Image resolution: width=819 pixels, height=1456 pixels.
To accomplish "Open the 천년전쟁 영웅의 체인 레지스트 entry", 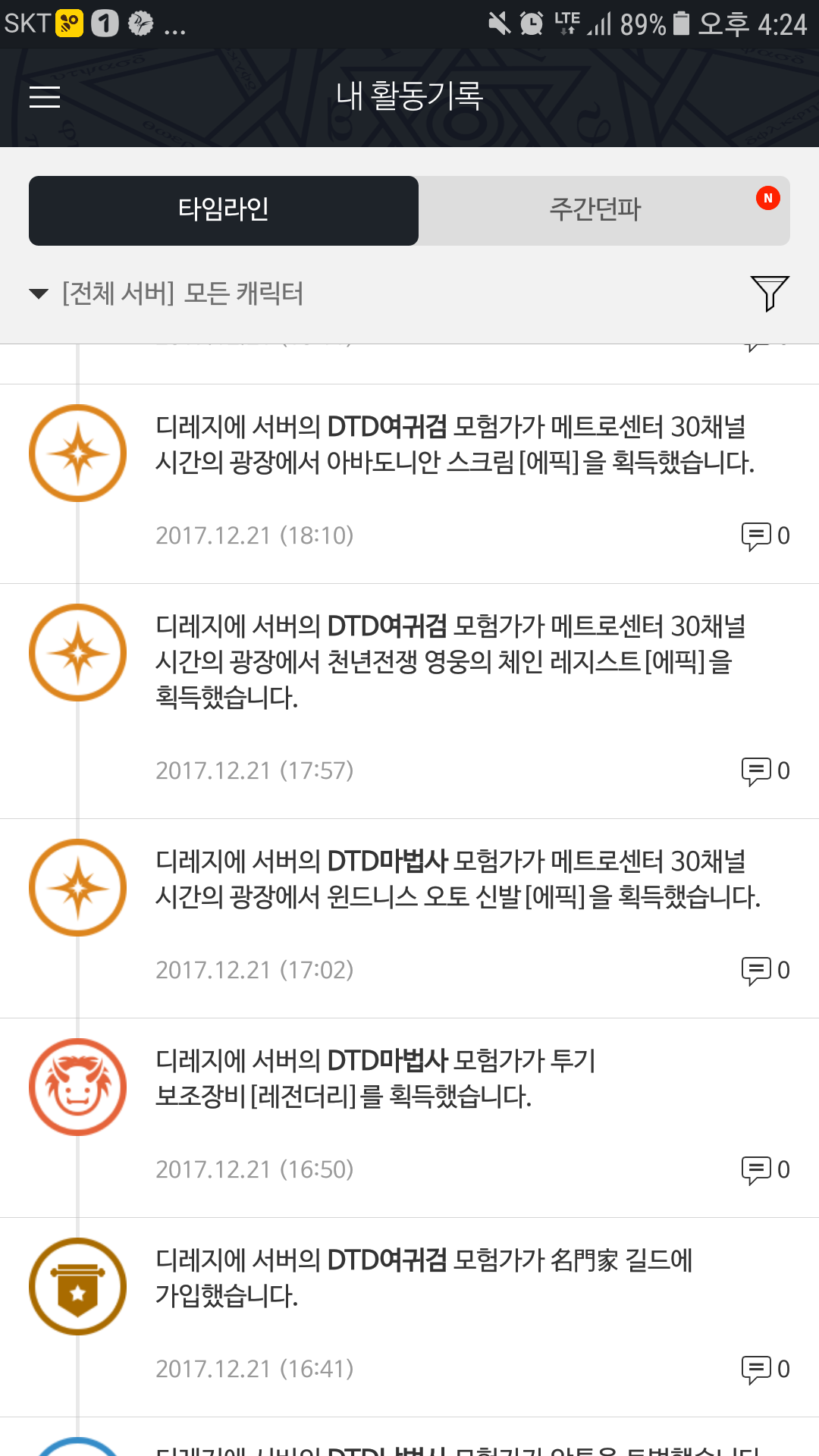I will tap(409, 701).
